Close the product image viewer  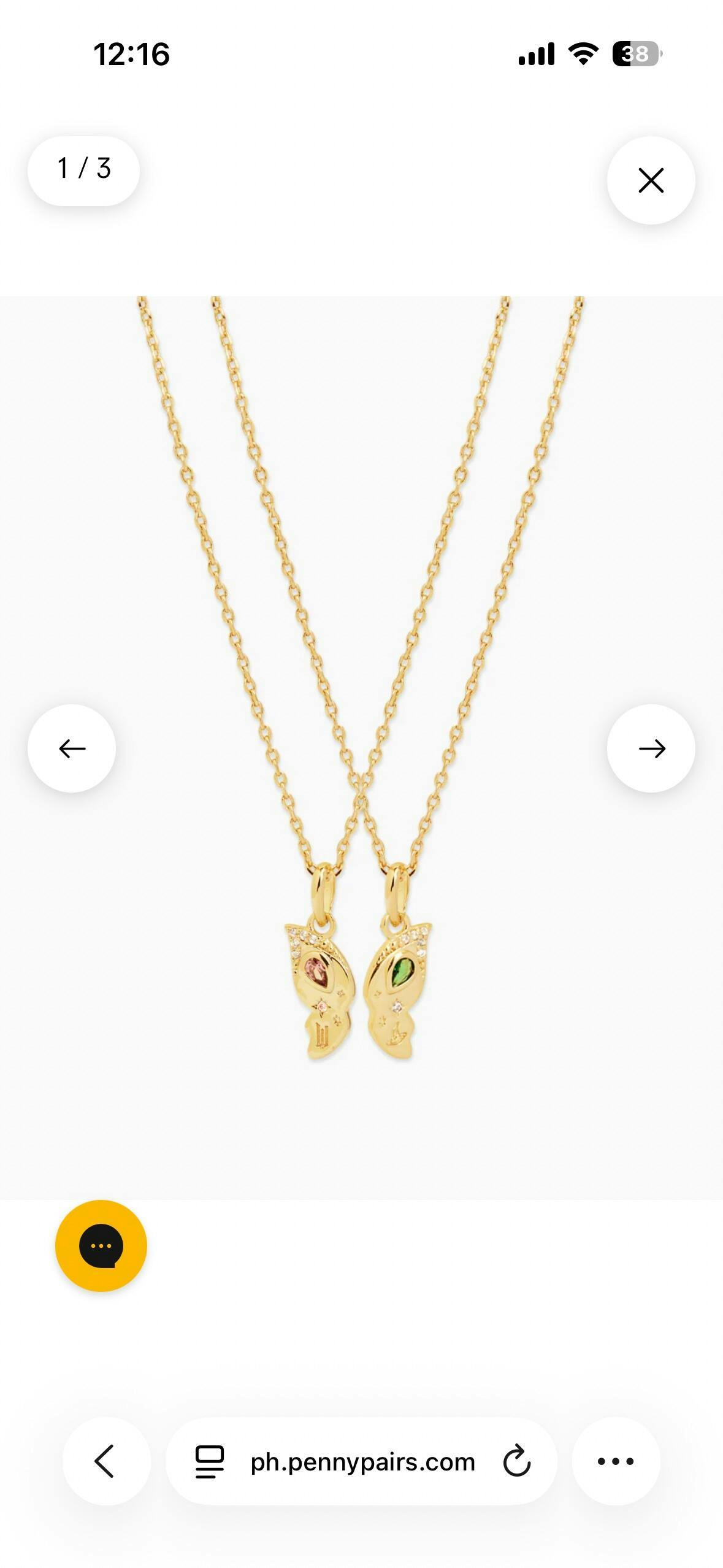[651, 180]
